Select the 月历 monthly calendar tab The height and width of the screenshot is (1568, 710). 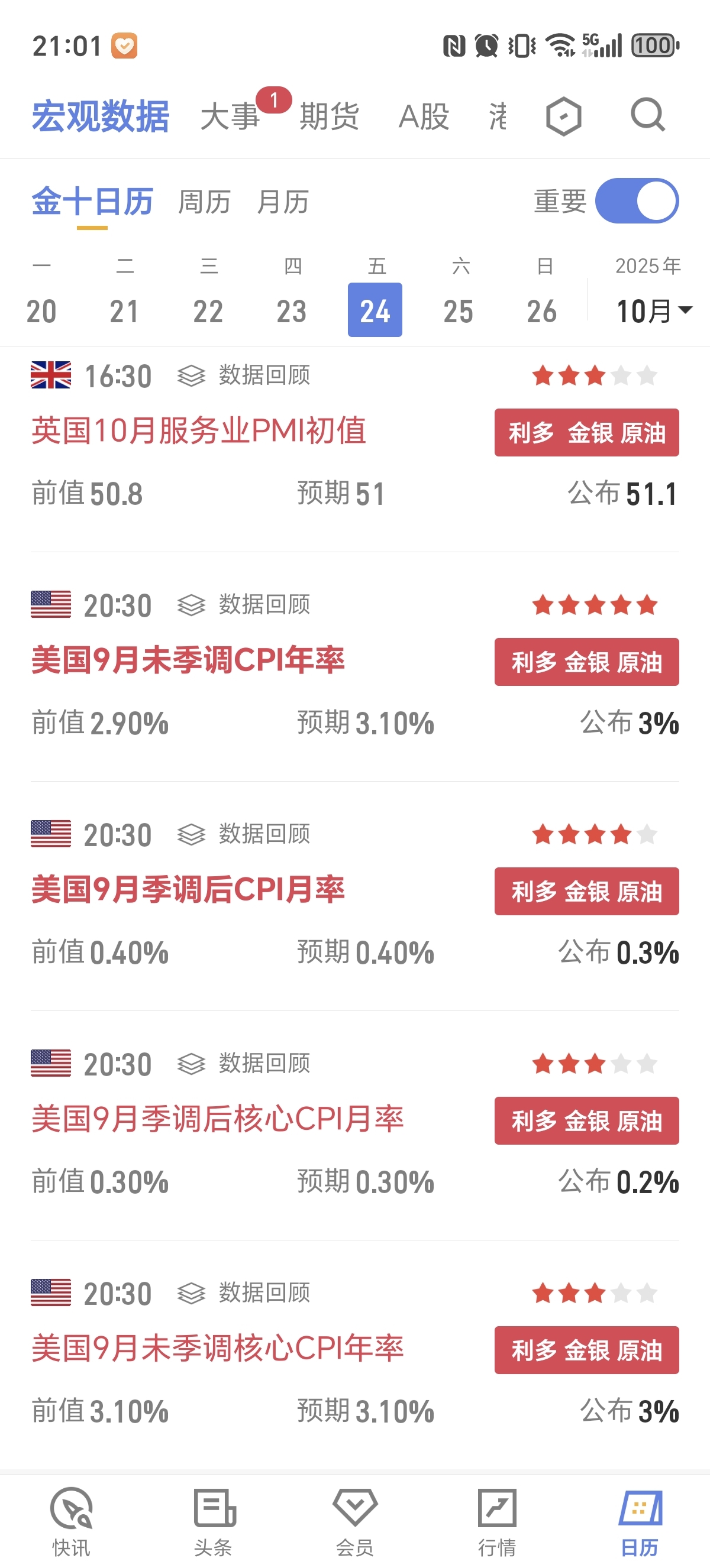pos(283,202)
